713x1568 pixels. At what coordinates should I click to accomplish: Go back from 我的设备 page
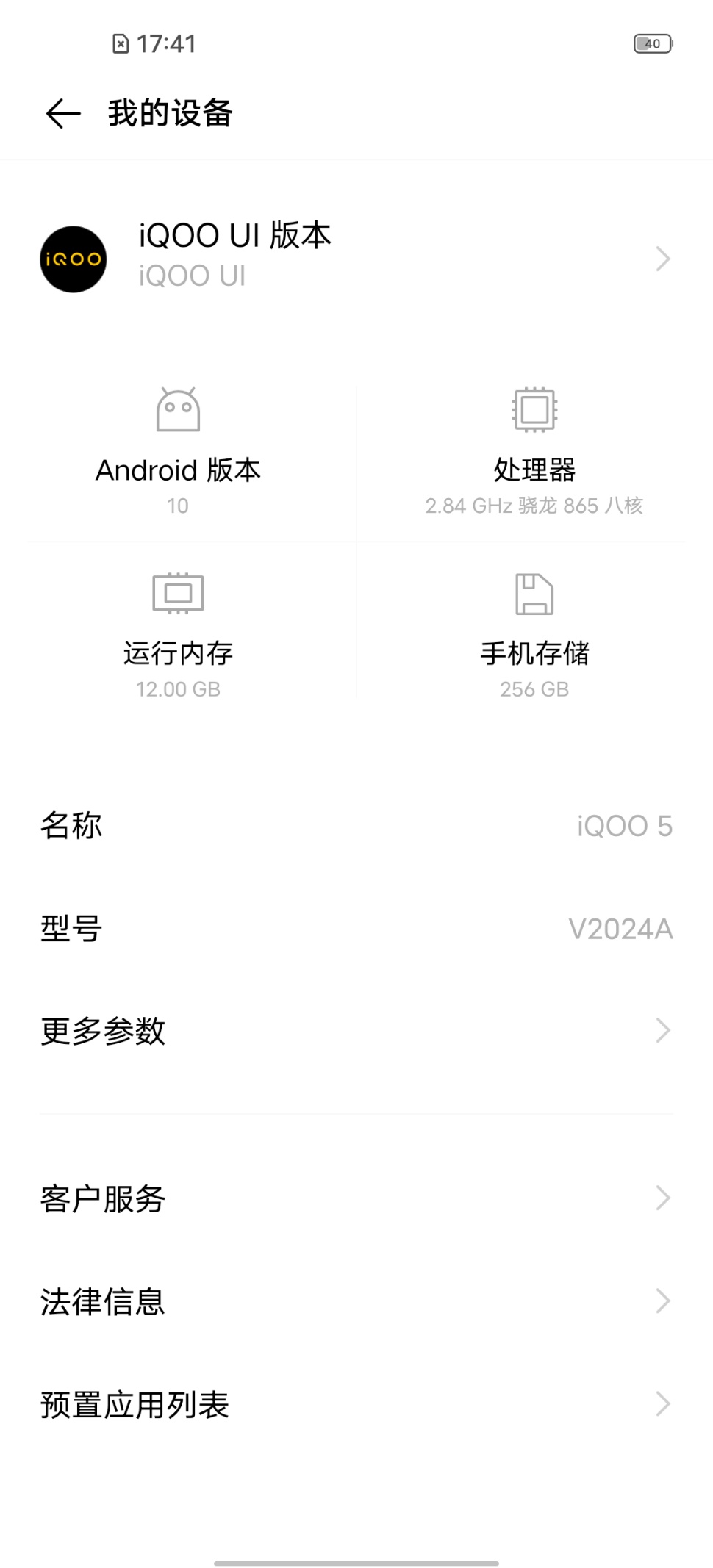(x=63, y=114)
